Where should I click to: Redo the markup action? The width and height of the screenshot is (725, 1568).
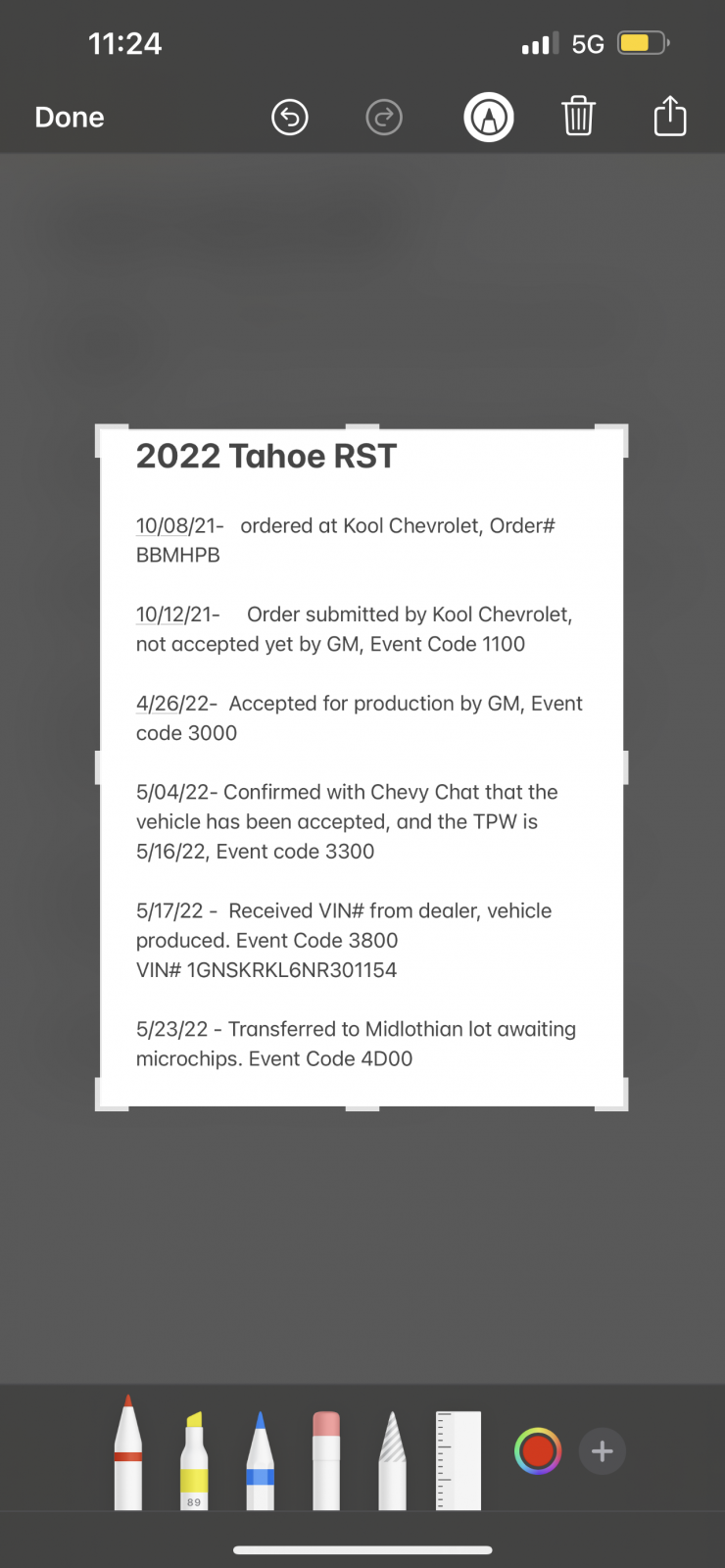click(x=384, y=118)
